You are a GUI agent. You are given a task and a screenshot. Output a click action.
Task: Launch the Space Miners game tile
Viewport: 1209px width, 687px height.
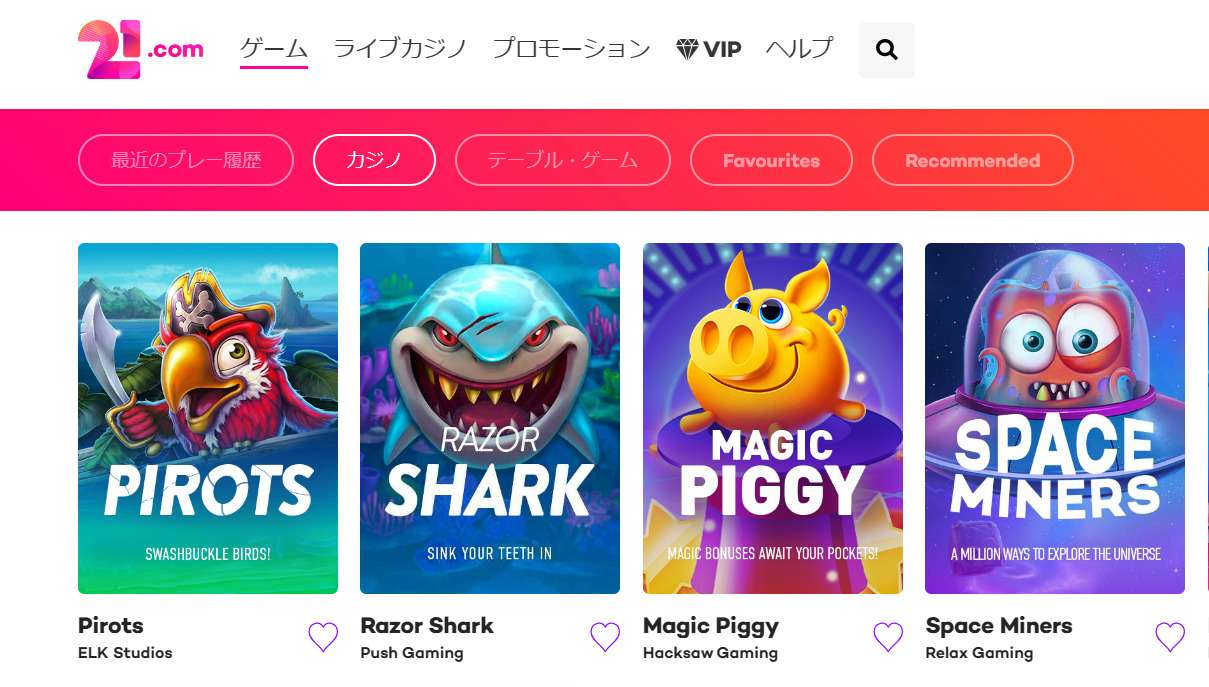click(1054, 418)
